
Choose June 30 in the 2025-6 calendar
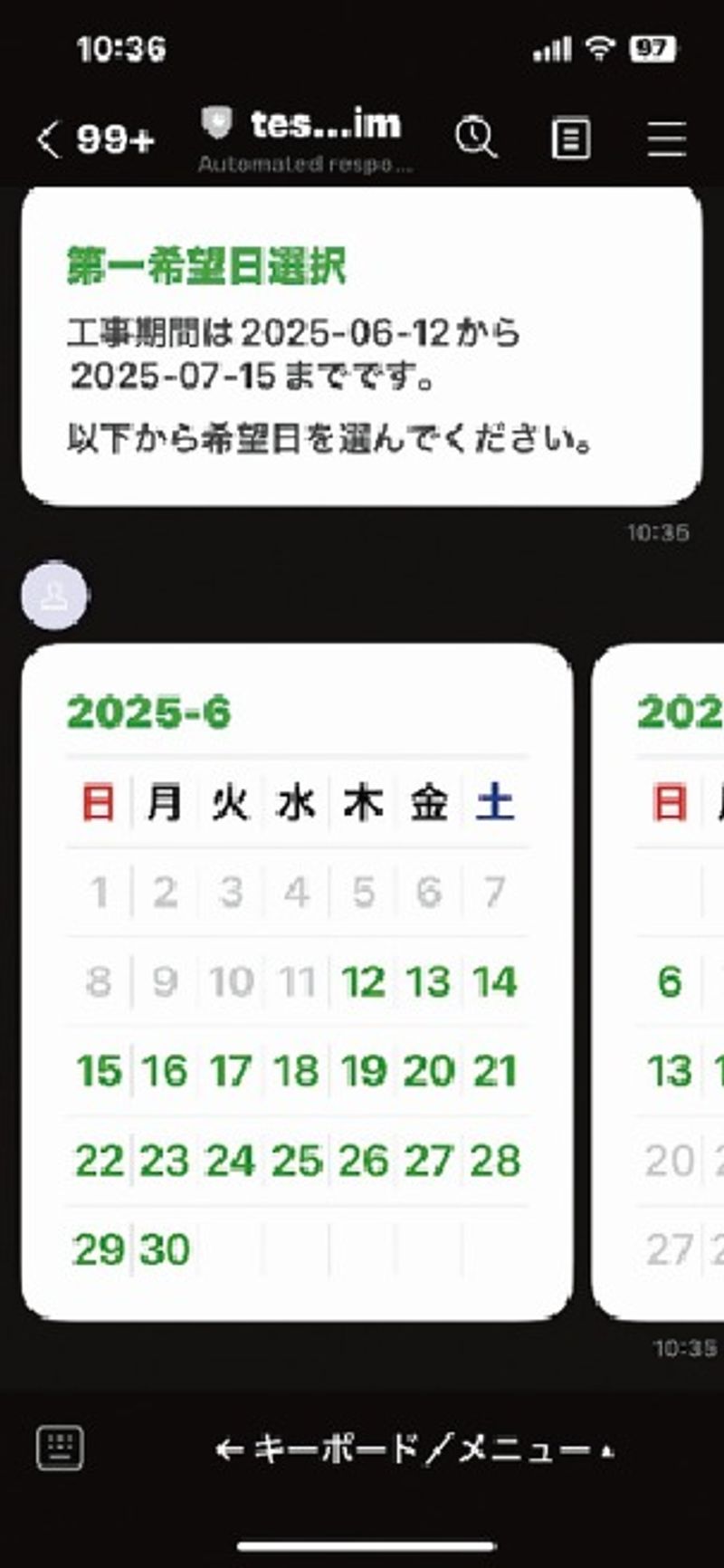coord(165,1250)
